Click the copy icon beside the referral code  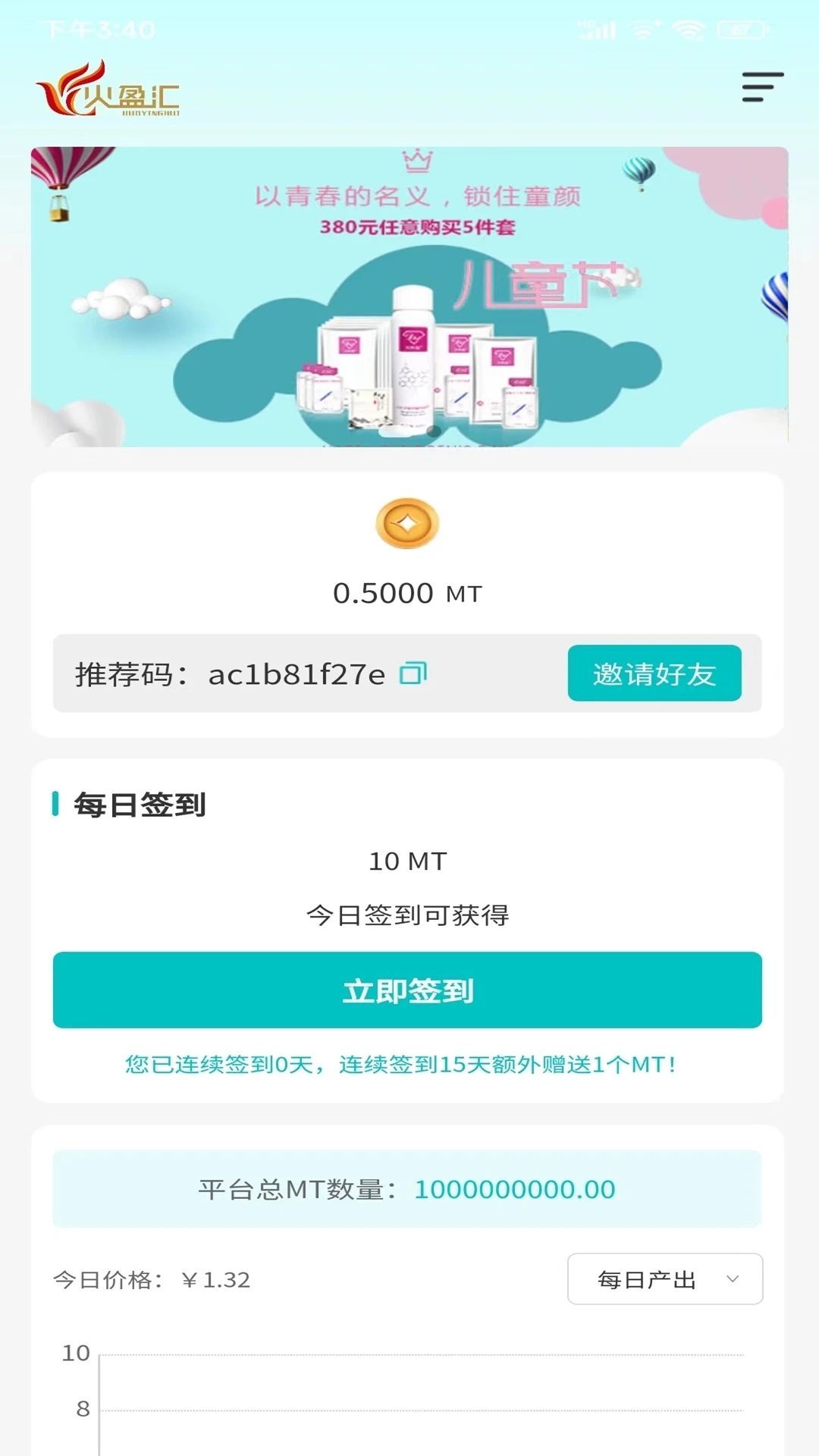tap(413, 673)
